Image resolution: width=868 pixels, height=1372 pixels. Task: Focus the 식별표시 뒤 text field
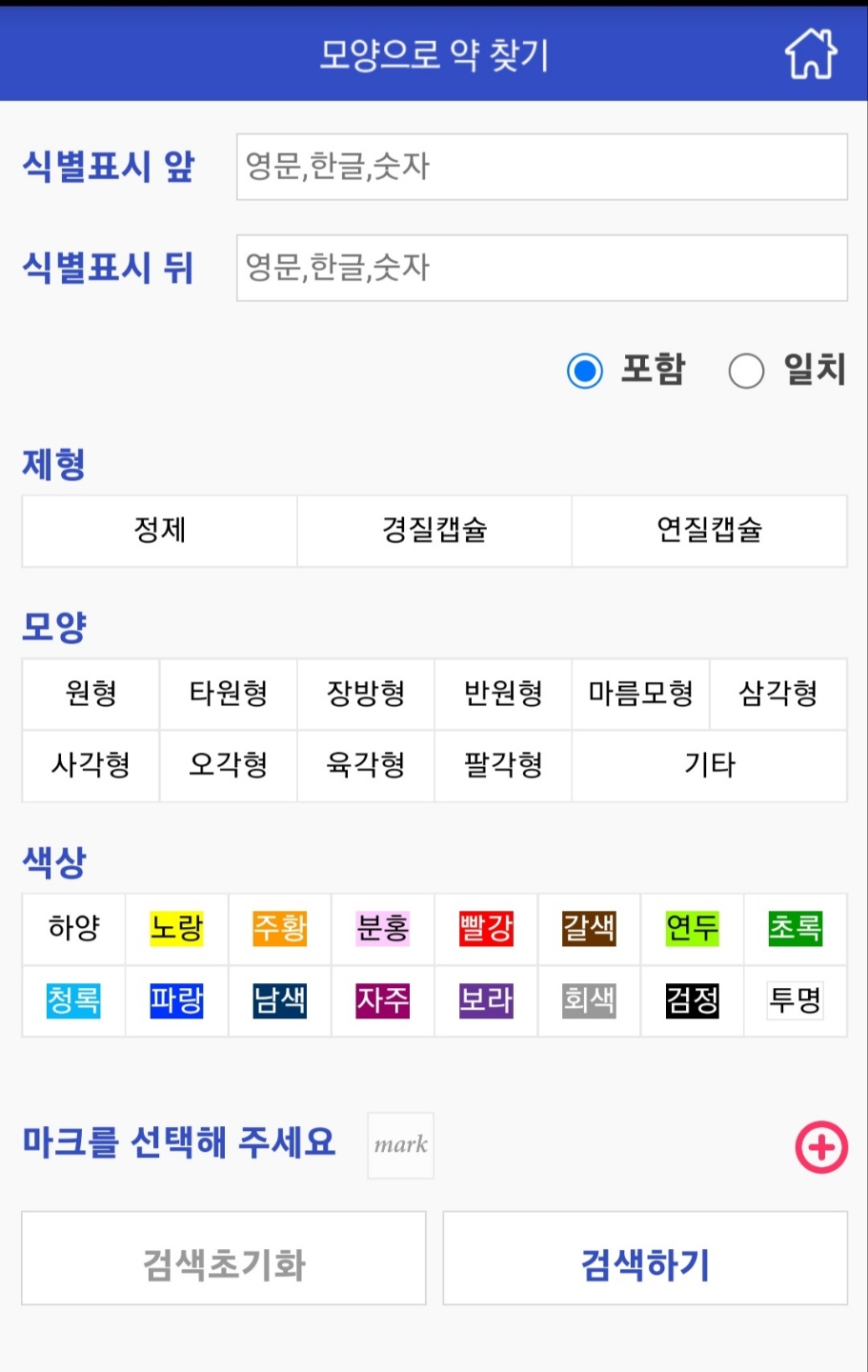(x=542, y=268)
